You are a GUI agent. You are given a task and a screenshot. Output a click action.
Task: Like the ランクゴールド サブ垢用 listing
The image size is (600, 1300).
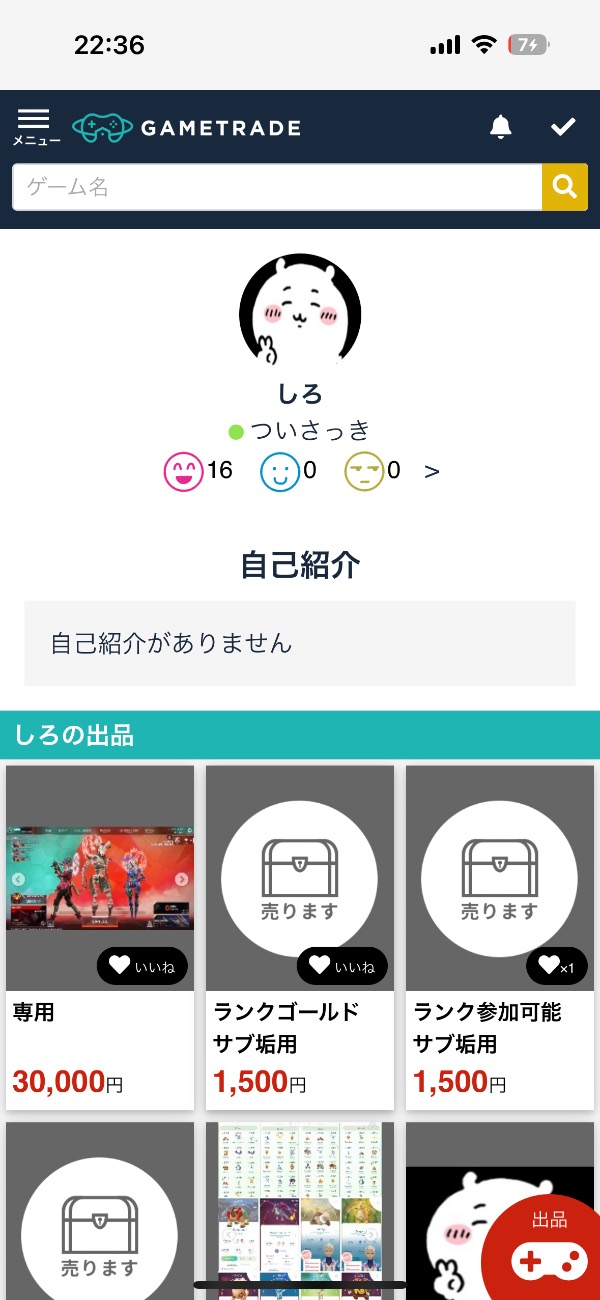342,966
